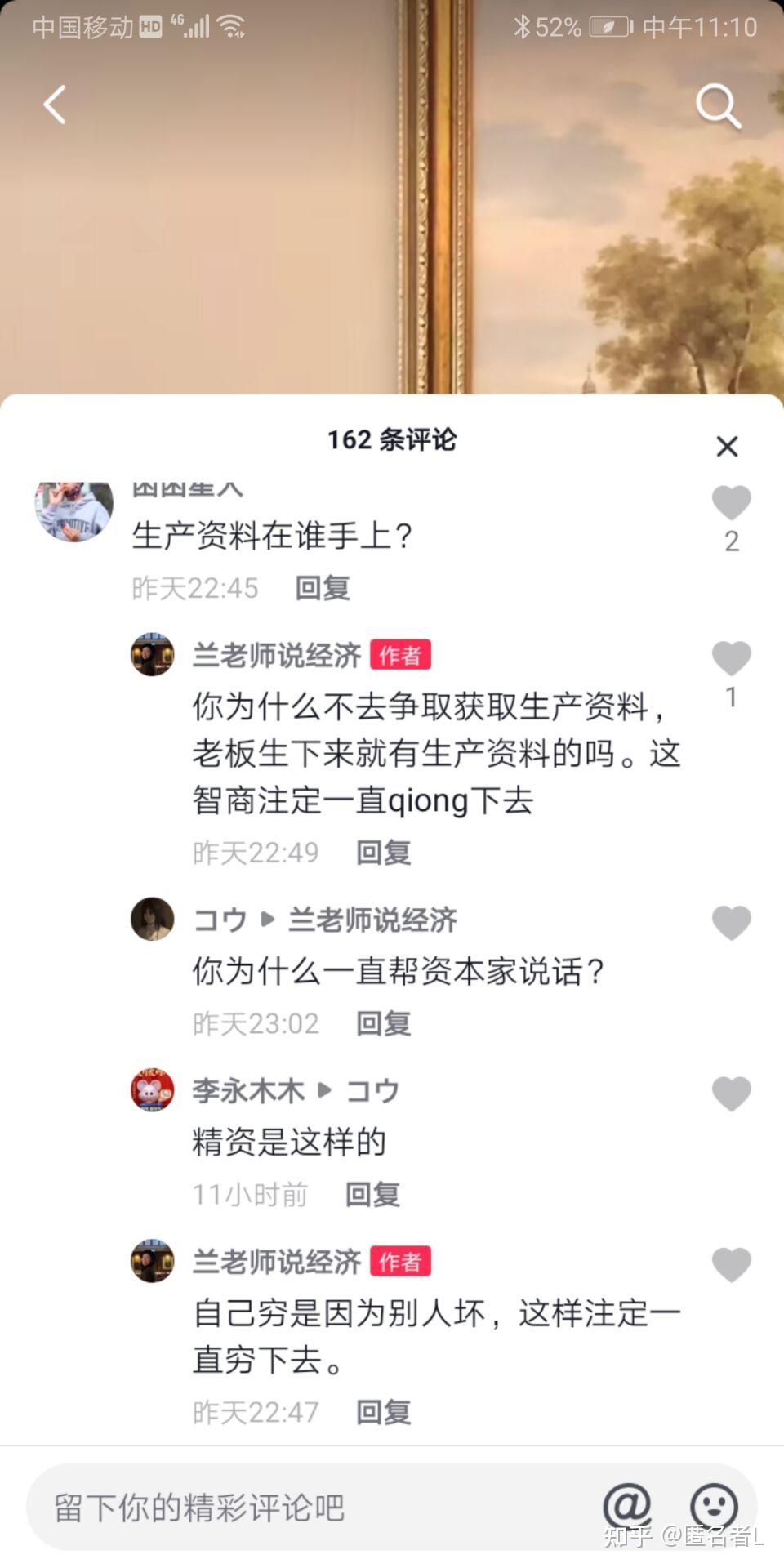Mention someone with the @ icon
The width and height of the screenshot is (784, 1568).
(627, 1506)
